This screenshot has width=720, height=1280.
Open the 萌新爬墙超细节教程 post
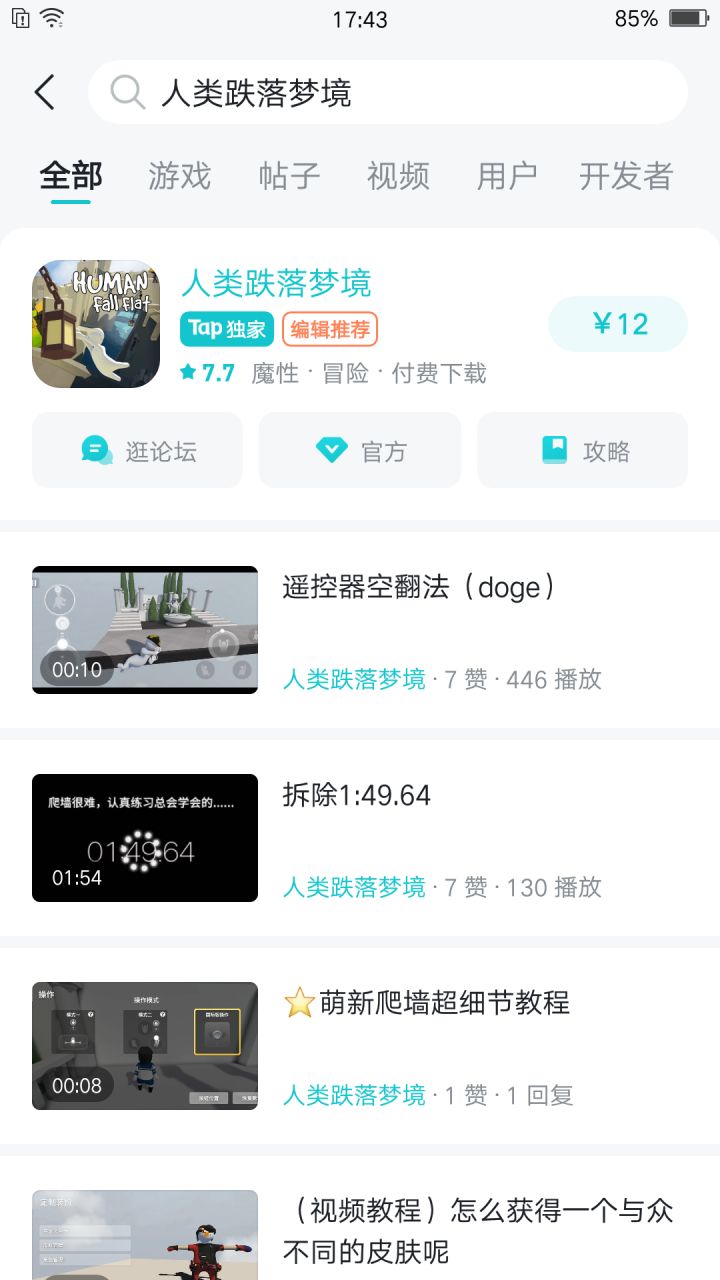[444, 1002]
